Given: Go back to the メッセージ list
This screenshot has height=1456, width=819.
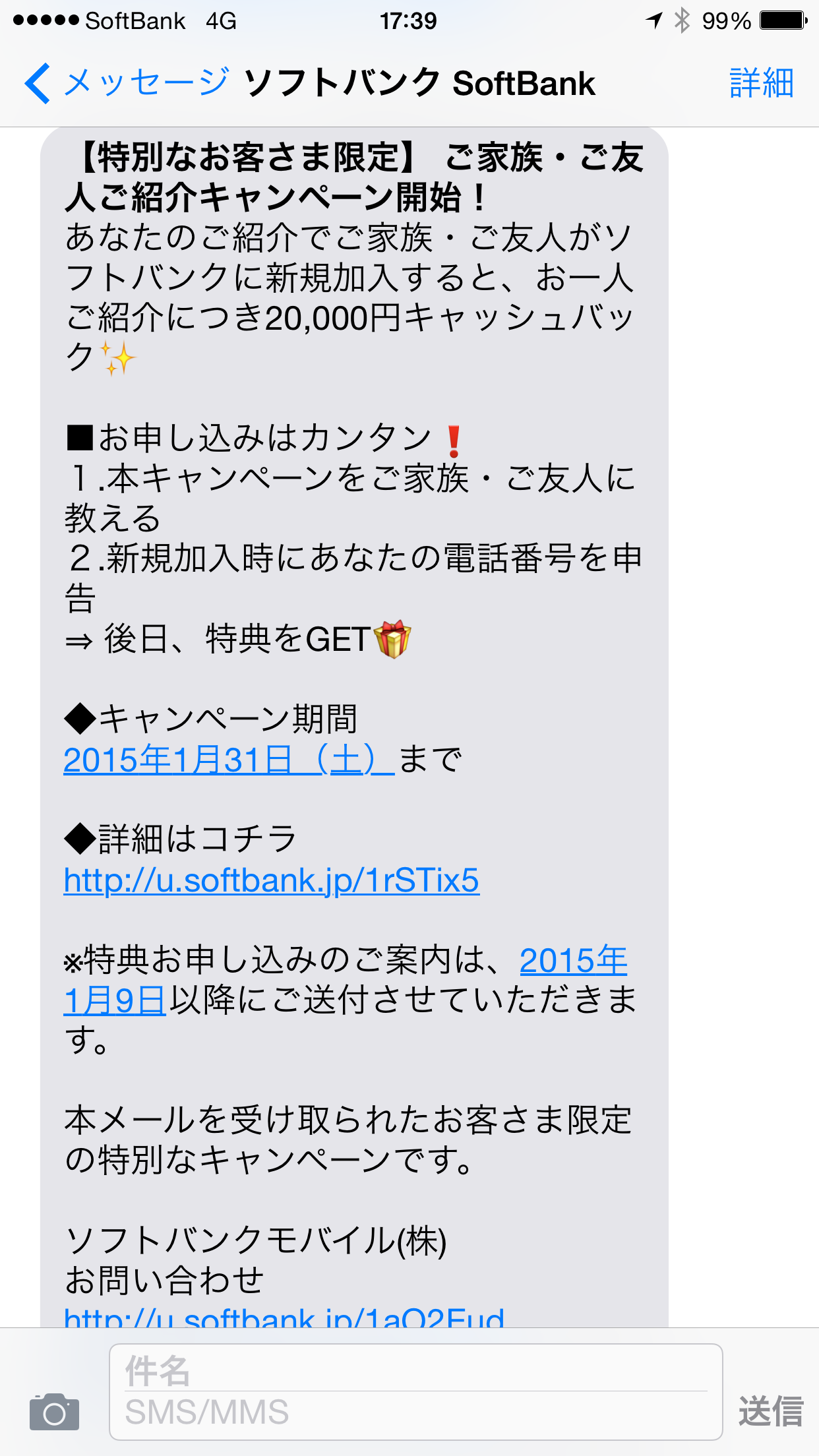Looking at the screenshot, I should coord(127,84).
